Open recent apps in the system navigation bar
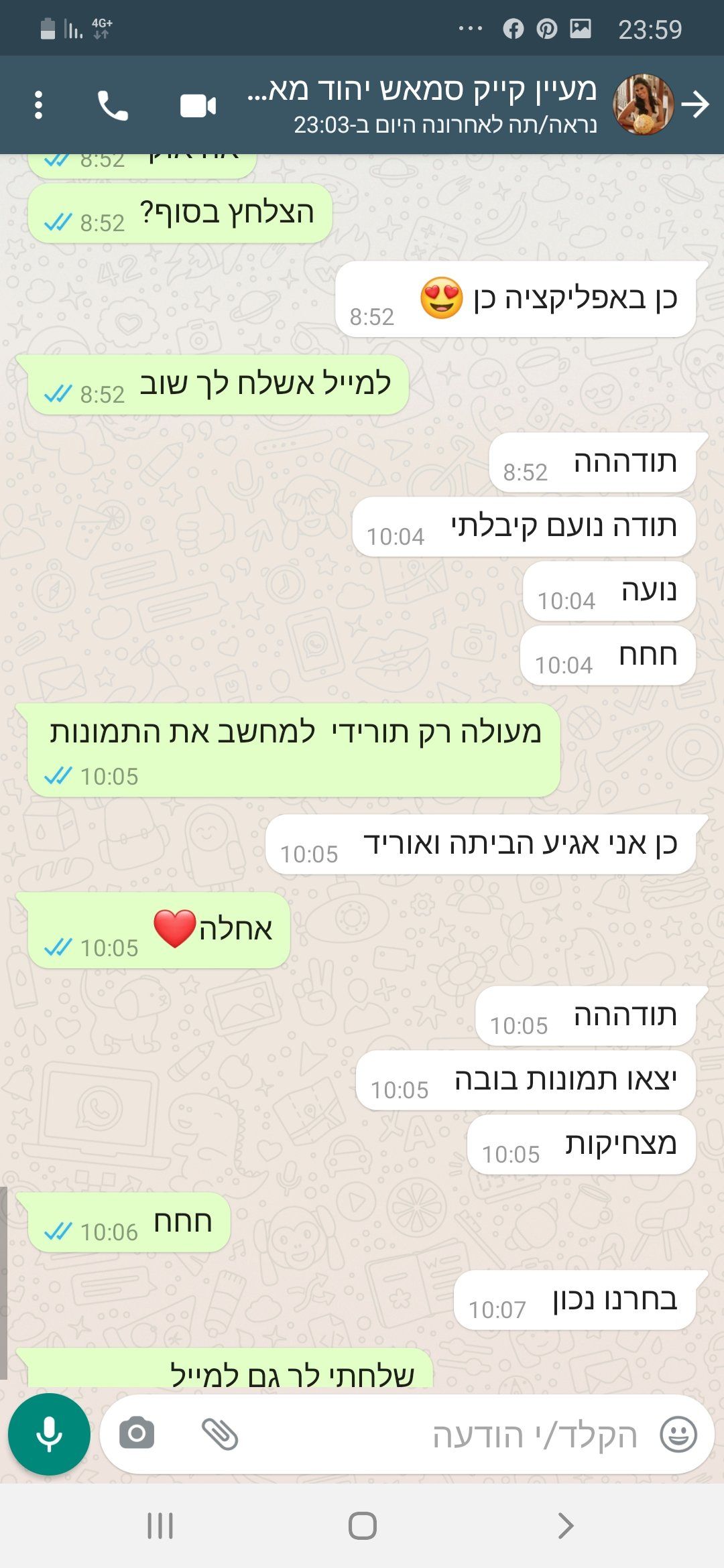The width and height of the screenshot is (724, 1568). click(160, 1526)
